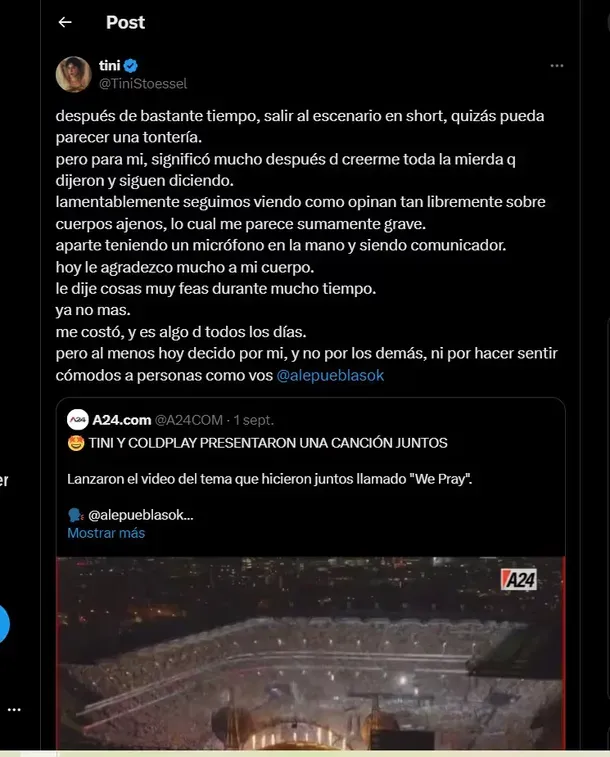
Task: Play the A24 video in the quoted post
Action: point(310,652)
